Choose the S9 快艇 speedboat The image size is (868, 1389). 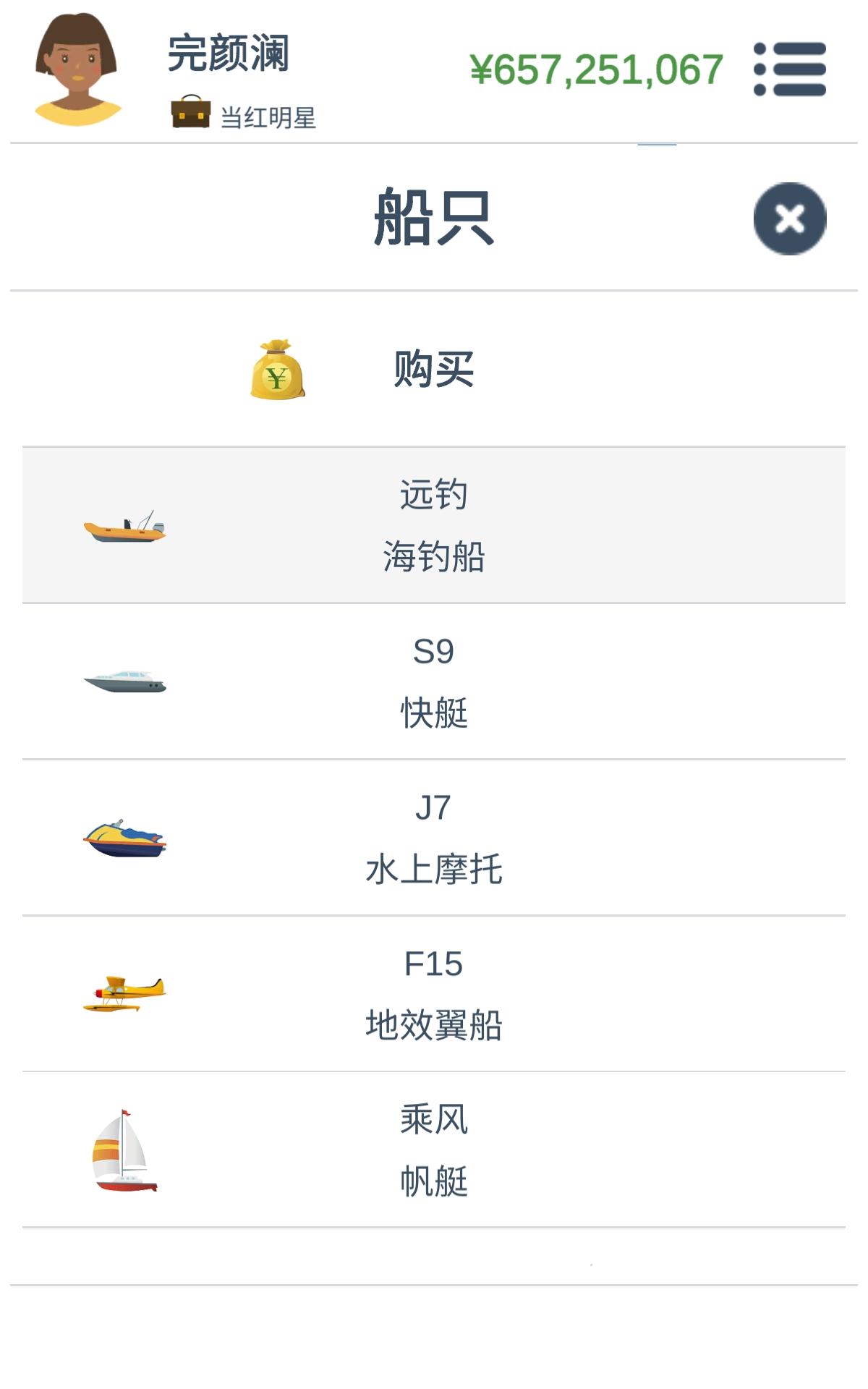pyautogui.click(x=434, y=681)
